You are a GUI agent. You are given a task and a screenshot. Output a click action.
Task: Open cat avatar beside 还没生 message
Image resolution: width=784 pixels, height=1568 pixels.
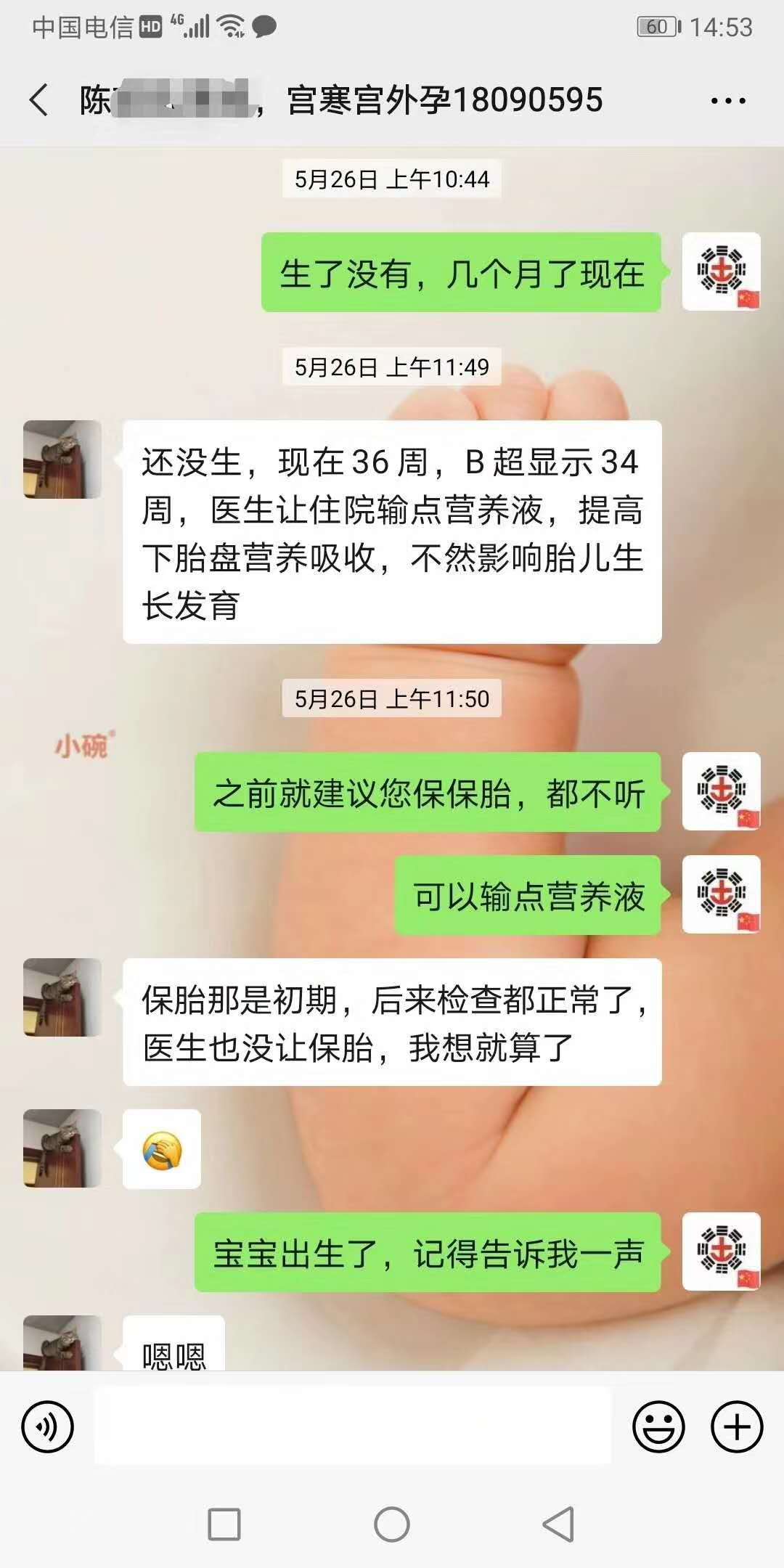[x=62, y=460]
